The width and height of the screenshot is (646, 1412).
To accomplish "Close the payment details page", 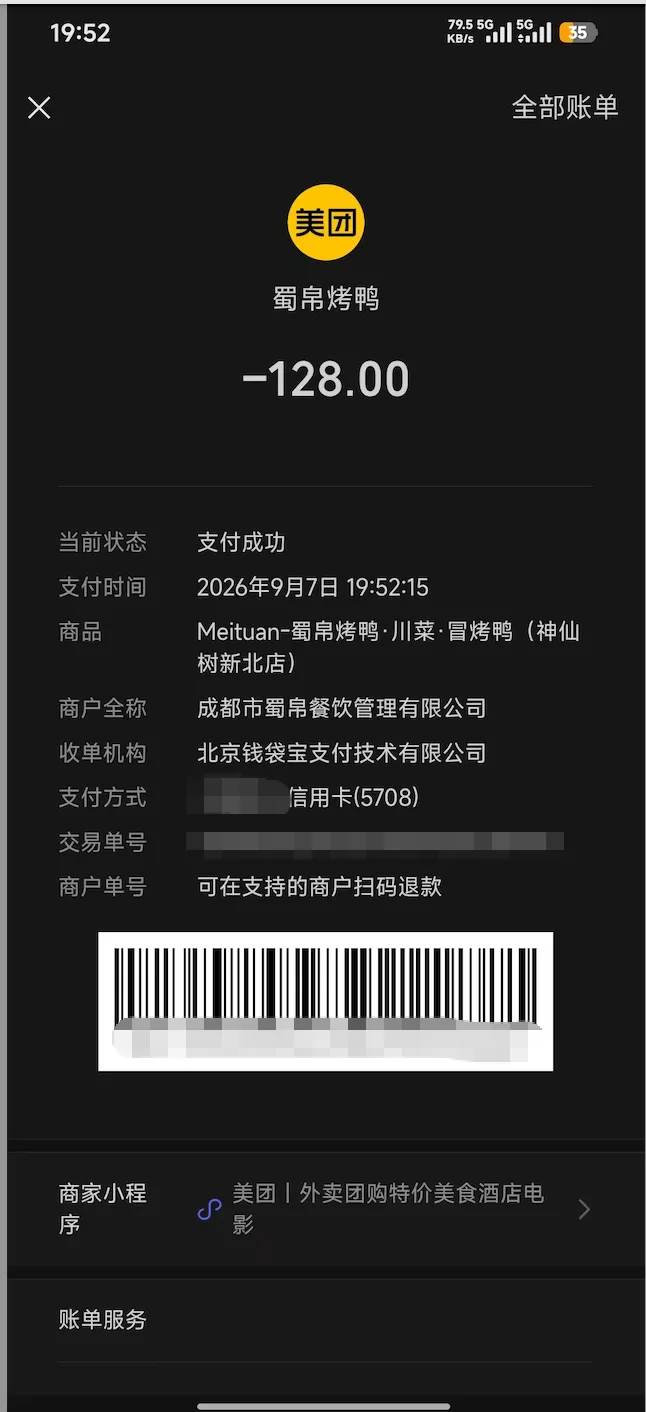I will (39, 108).
